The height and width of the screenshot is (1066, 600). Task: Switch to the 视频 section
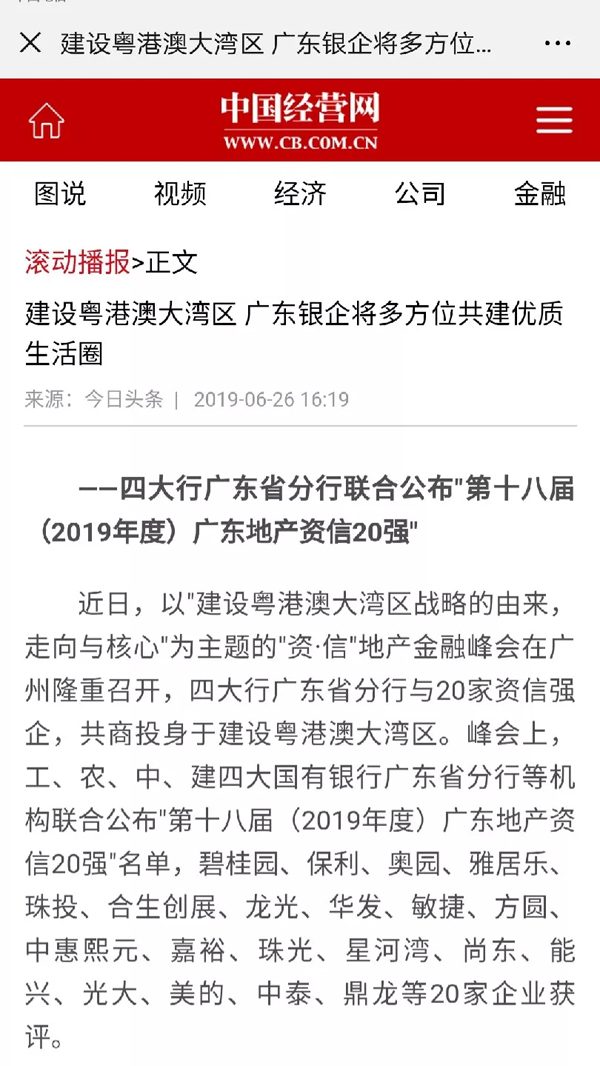pos(180,194)
